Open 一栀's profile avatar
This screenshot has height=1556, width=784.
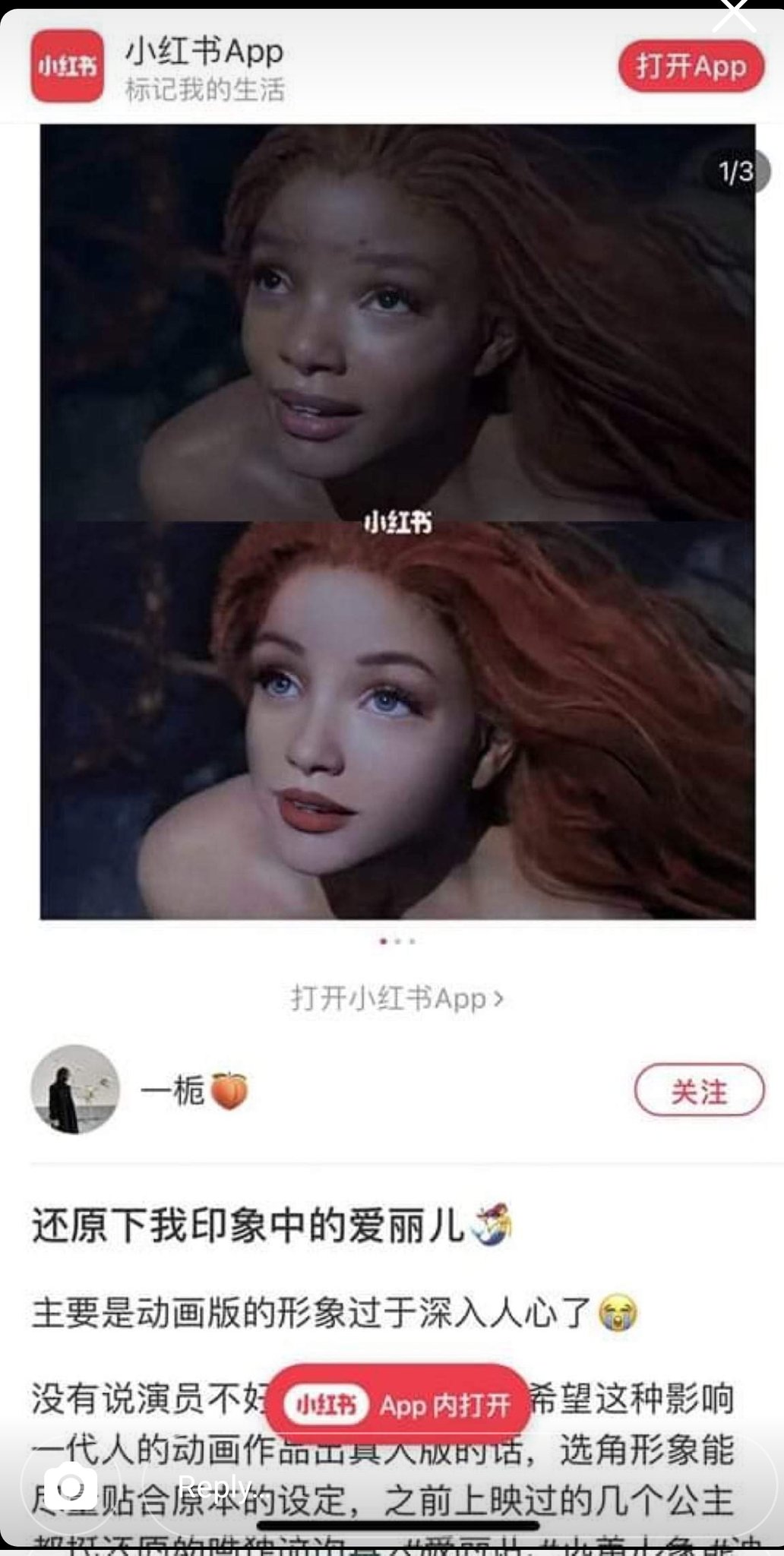[75, 1090]
